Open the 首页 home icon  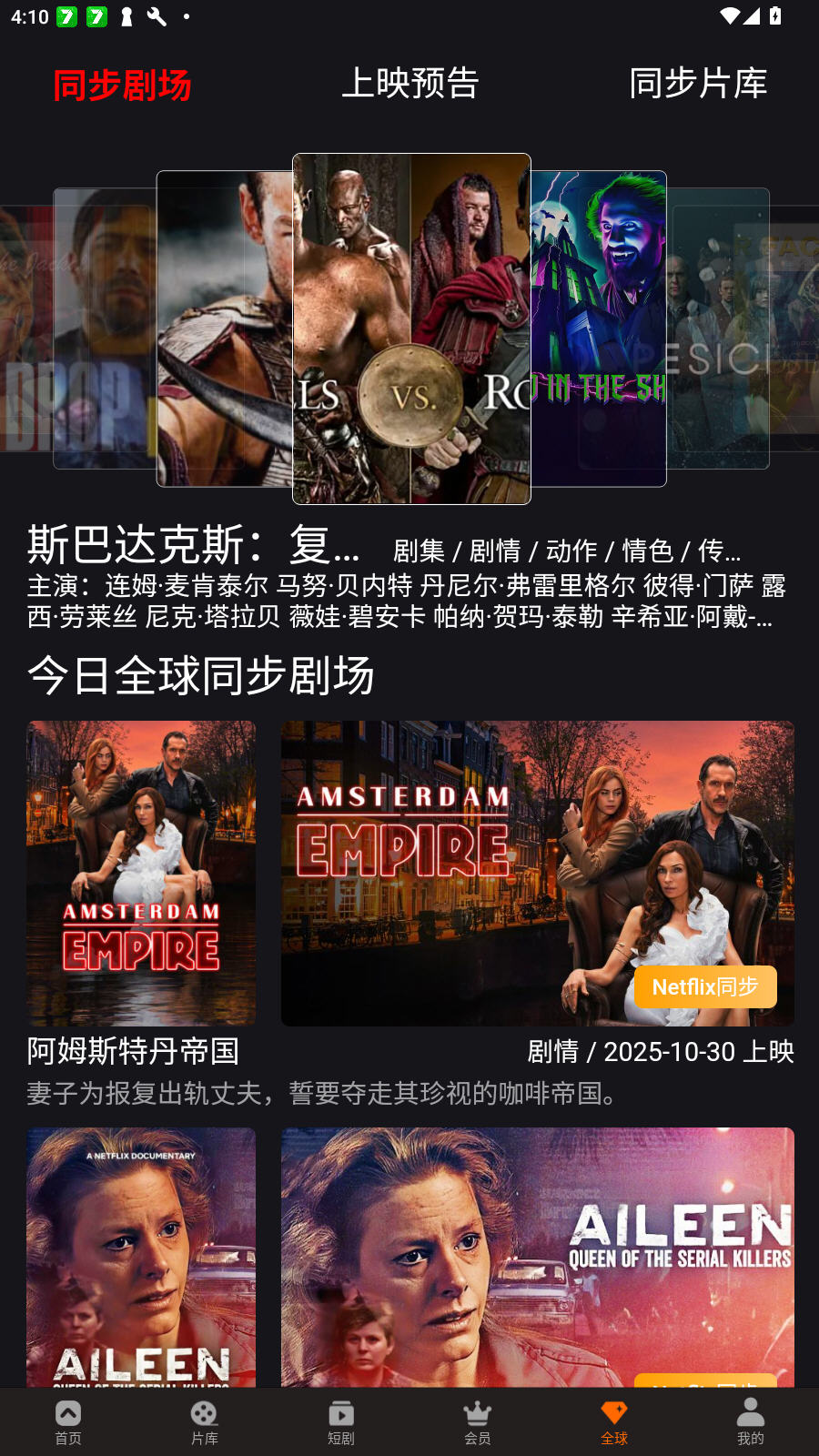[68, 1420]
